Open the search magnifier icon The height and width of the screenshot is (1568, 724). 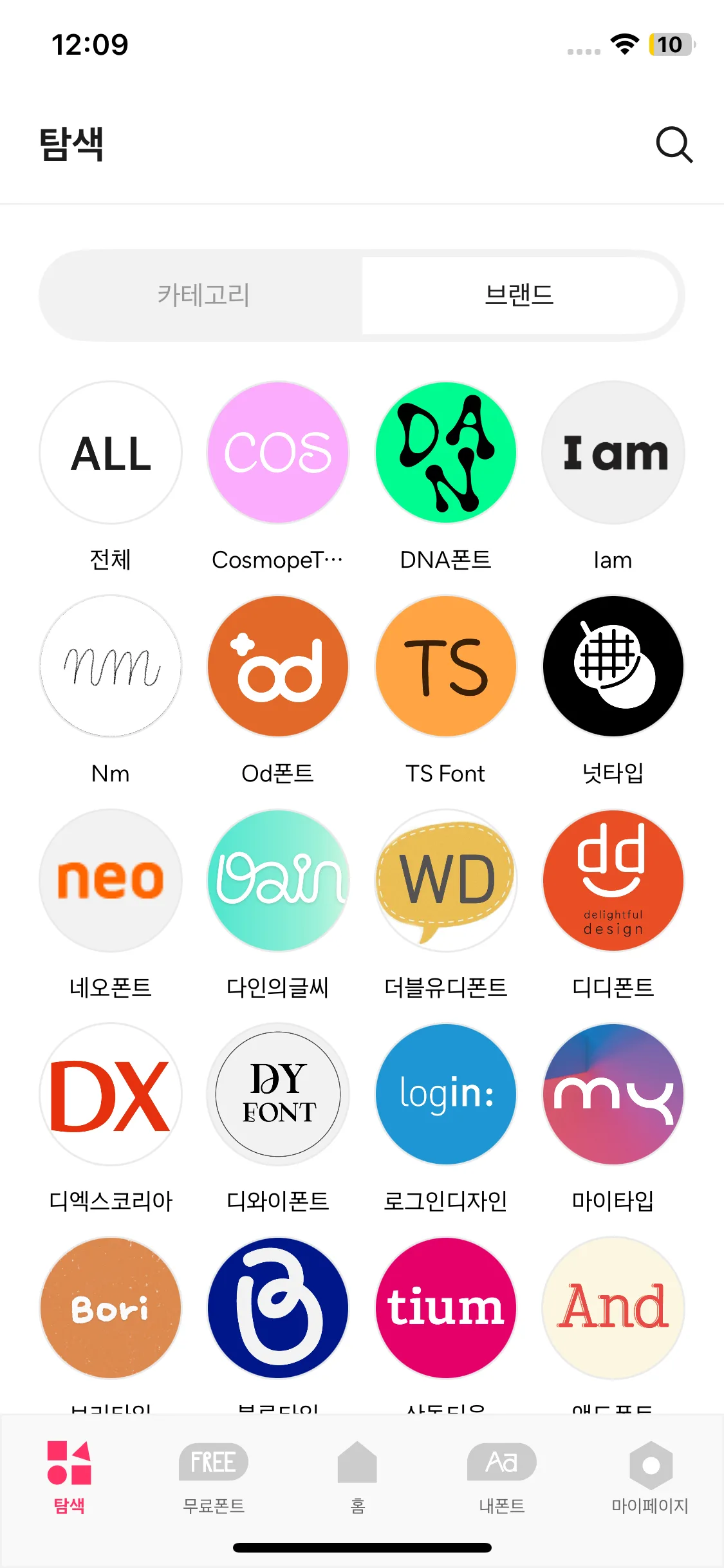pos(674,144)
